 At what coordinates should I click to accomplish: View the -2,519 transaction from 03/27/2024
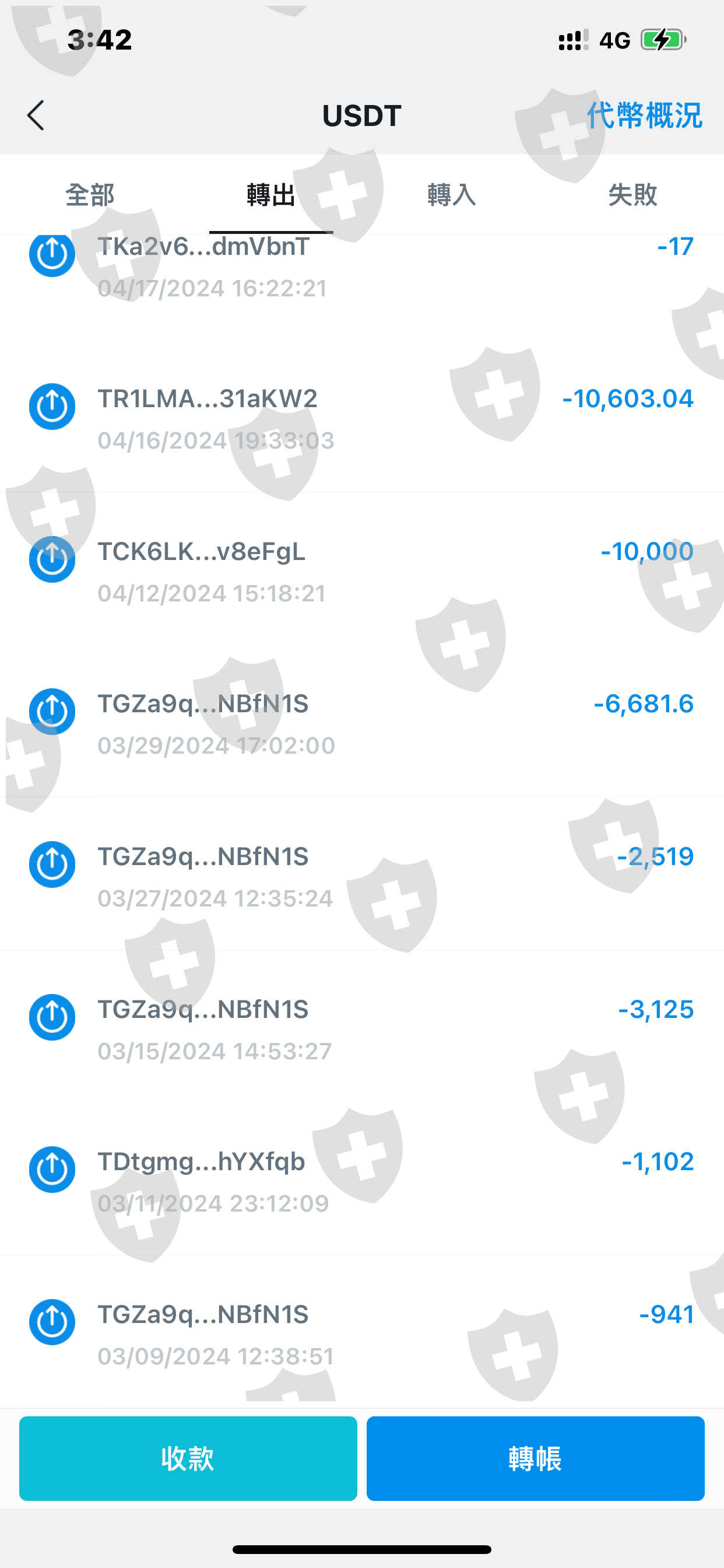coord(362,874)
